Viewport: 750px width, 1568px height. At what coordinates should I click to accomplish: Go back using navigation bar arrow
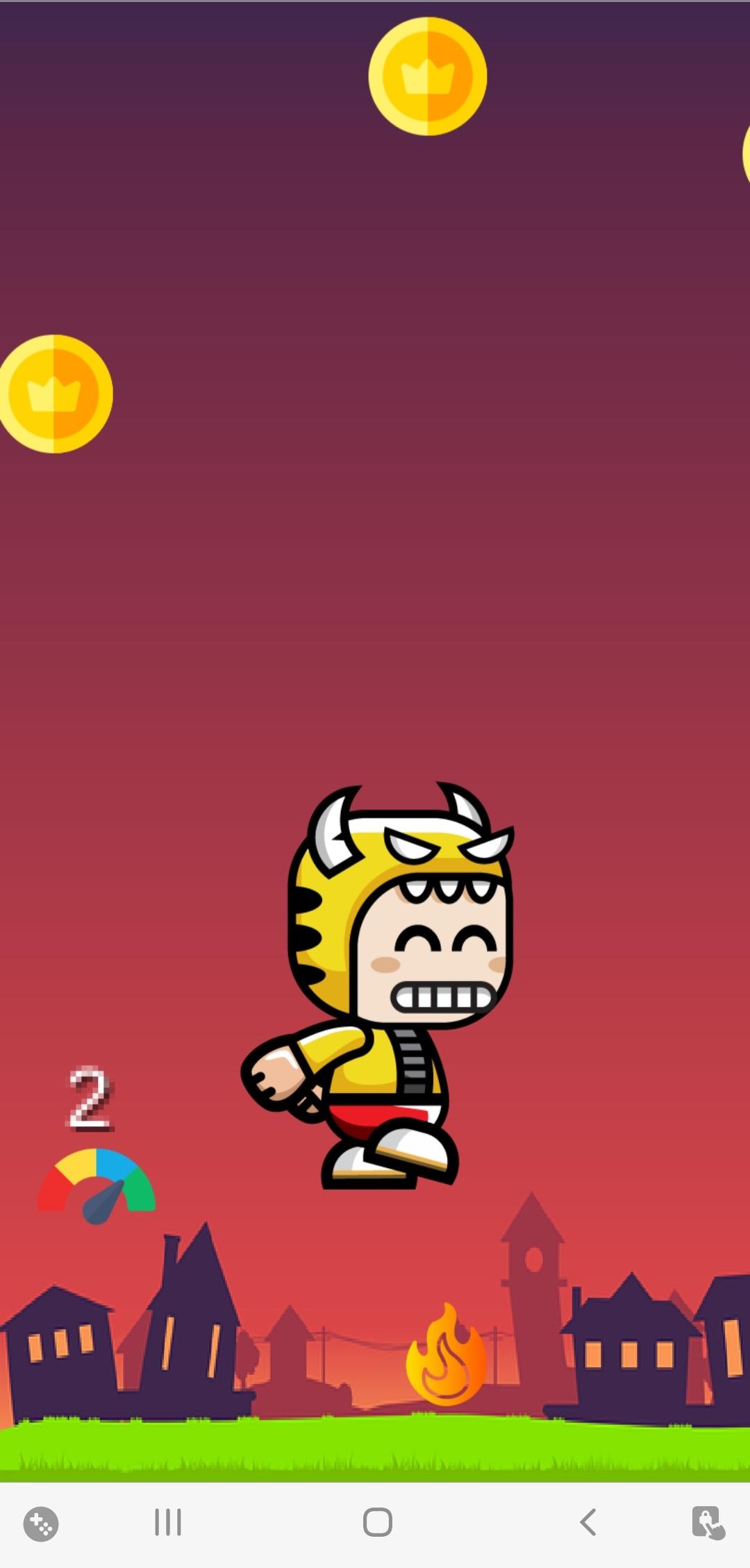pos(587,1522)
